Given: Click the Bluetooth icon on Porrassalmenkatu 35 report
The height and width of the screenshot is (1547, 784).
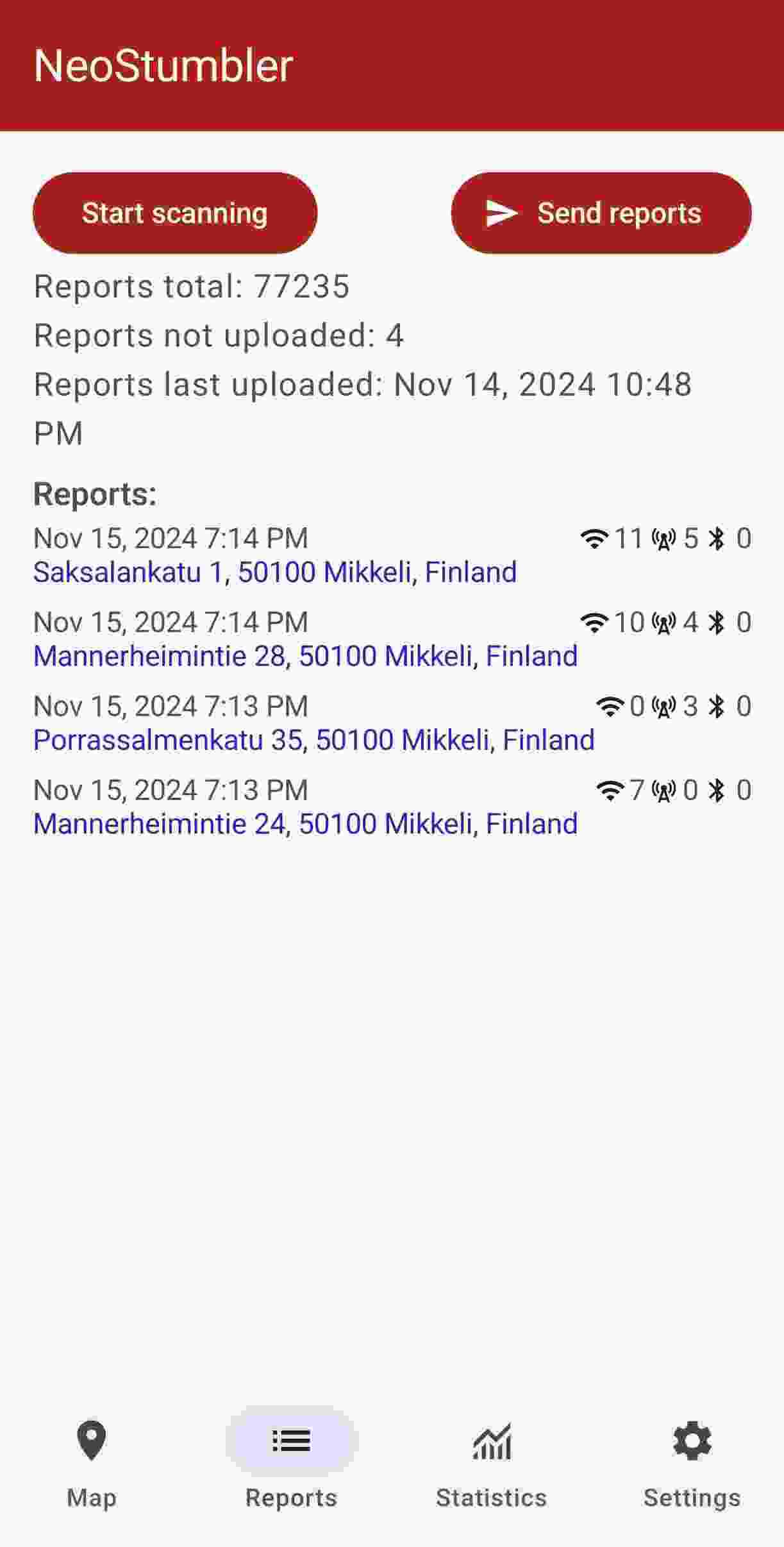Looking at the screenshot, I should coord(717,707).
